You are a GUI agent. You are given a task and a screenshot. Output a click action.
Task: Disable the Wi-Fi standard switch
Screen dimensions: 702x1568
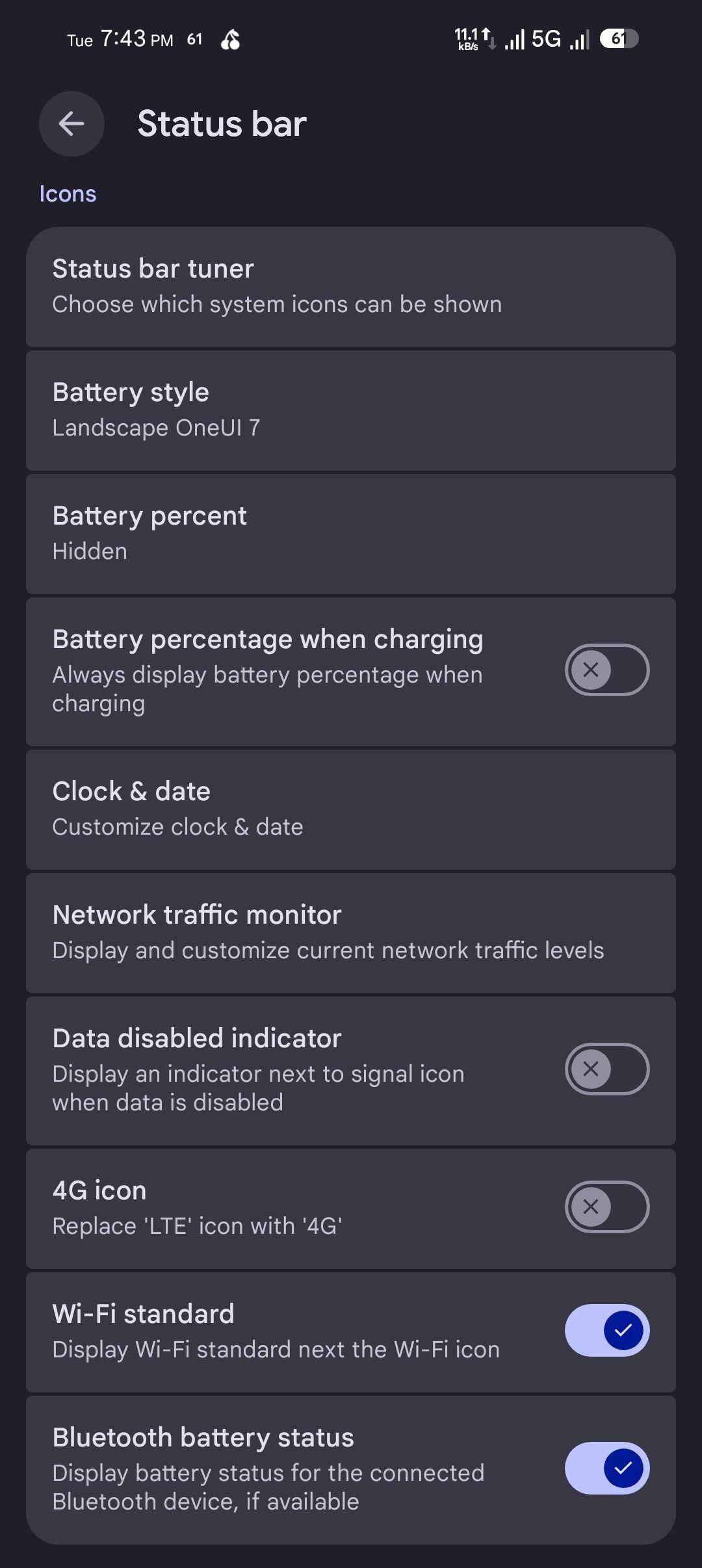pyautogui.click(x=606, y=1330)
